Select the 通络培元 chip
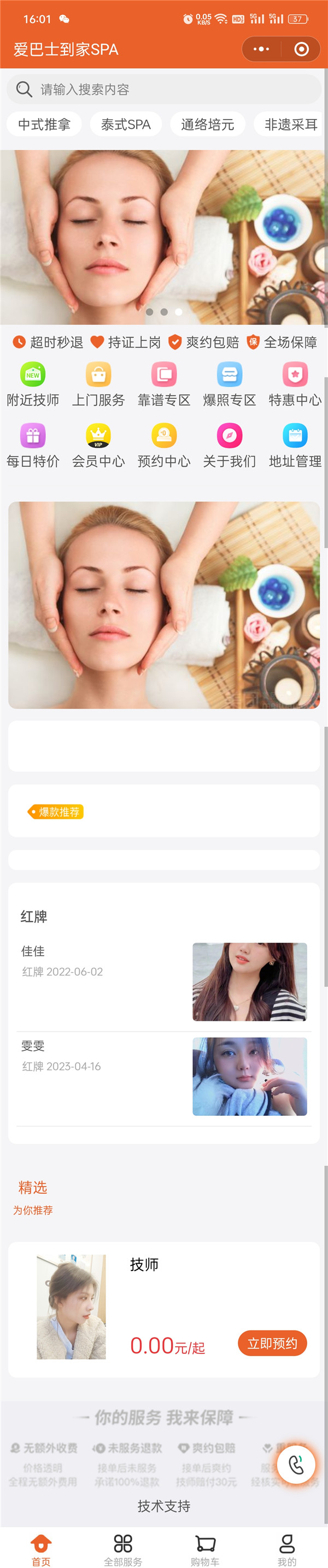Screen dimensions: 328x1568 (x=207, y=125)
